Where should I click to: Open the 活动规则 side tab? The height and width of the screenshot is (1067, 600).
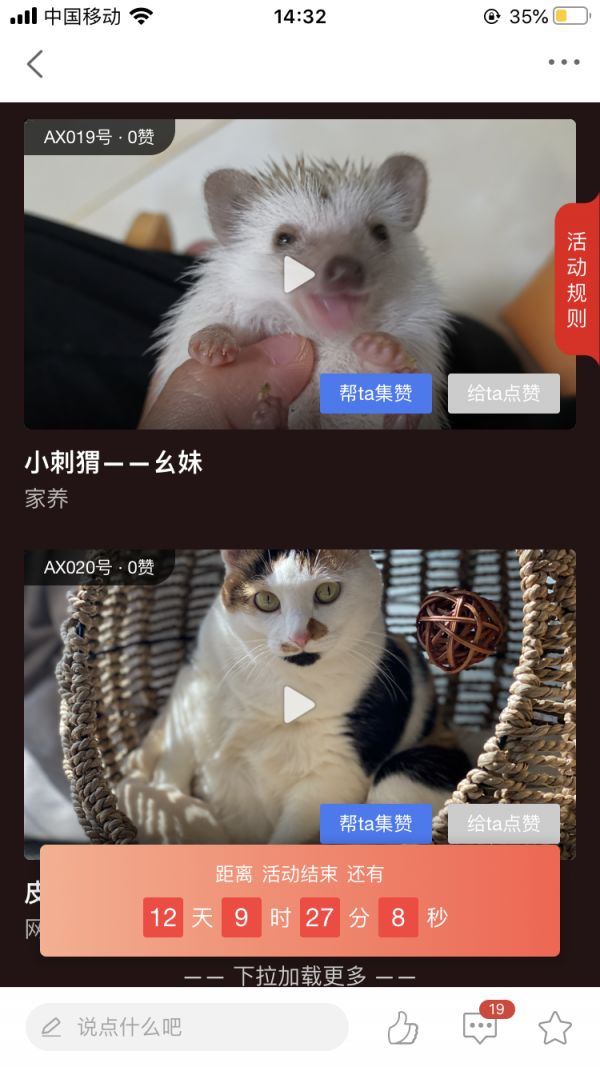pos(577,280)
